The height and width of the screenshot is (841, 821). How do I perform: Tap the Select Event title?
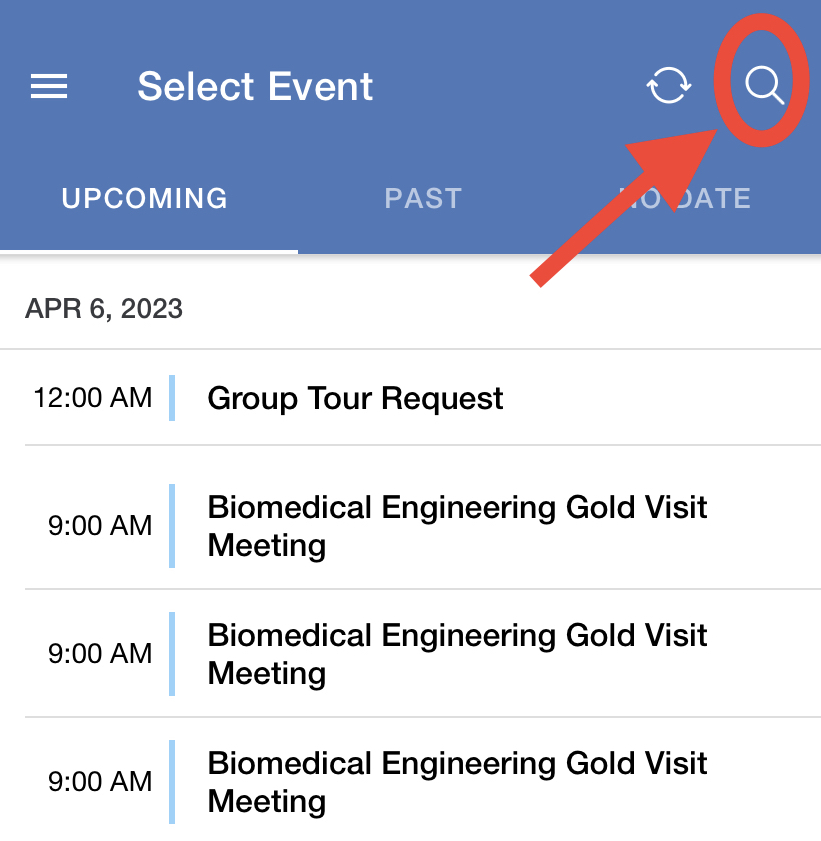pos(255,86)
